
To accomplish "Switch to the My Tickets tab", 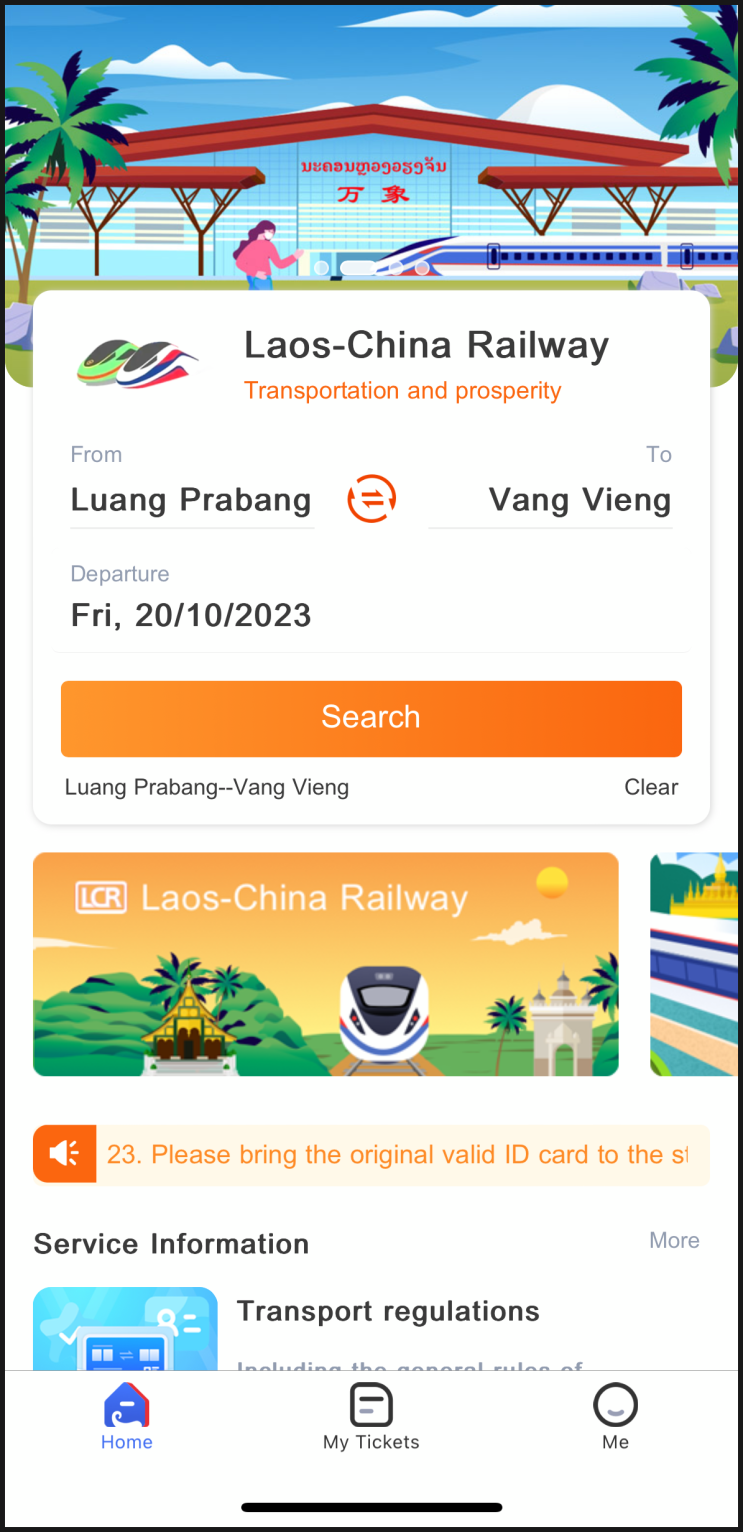I will (x=371, y=1418).
